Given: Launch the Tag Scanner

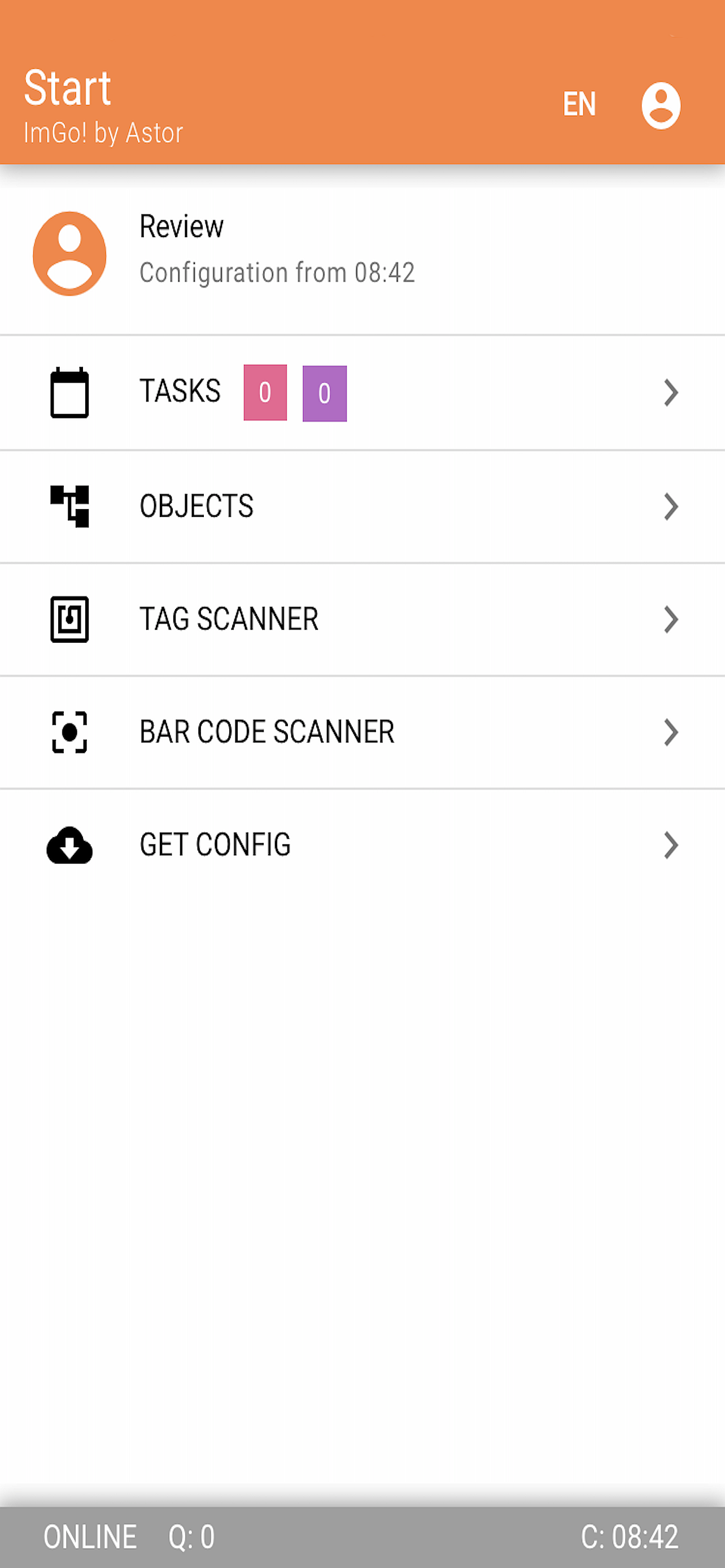Looking at the screenshot, I should [x=362, y=620].
